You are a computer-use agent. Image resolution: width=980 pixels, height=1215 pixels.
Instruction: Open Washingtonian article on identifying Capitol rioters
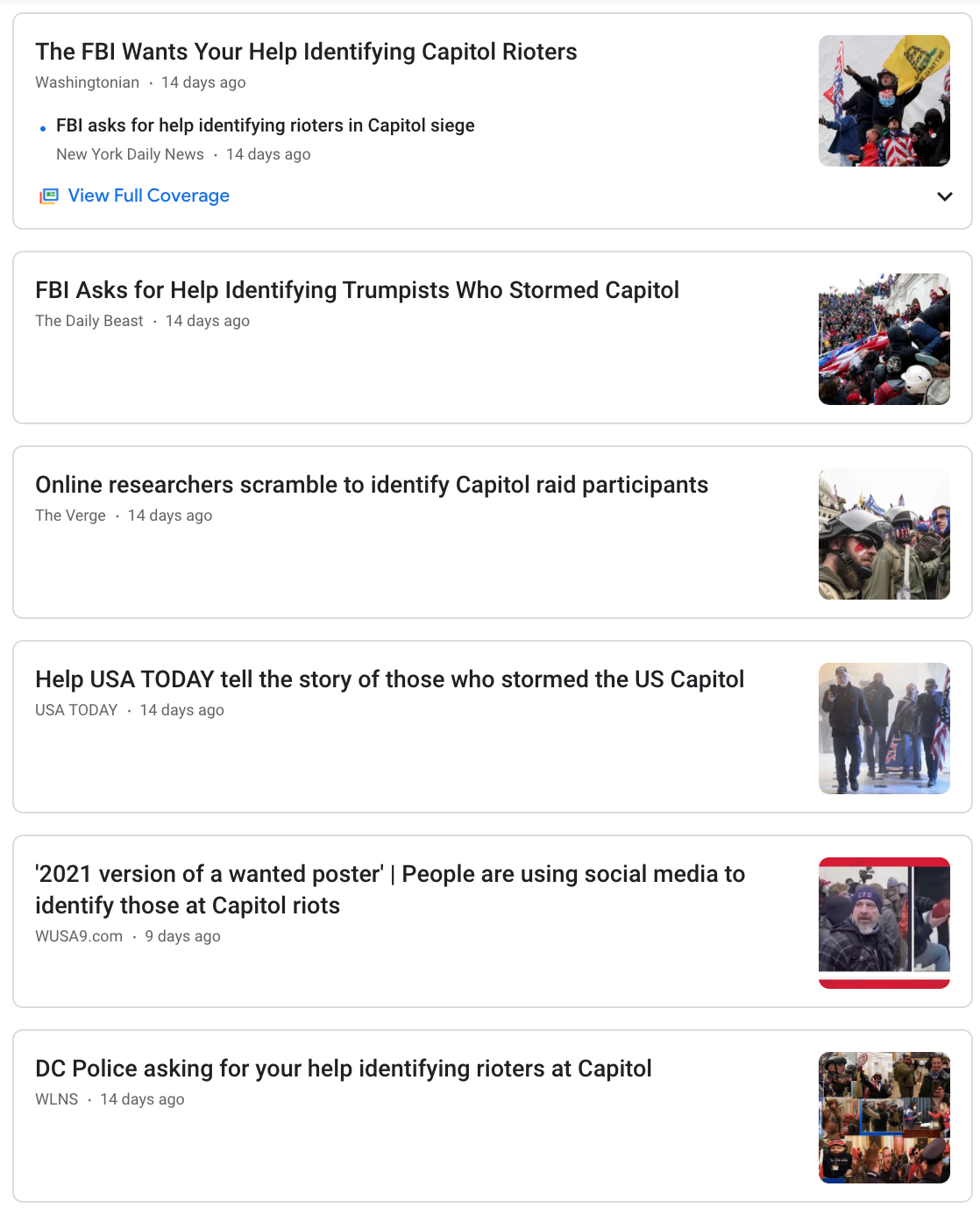click(x=306, y=53)
